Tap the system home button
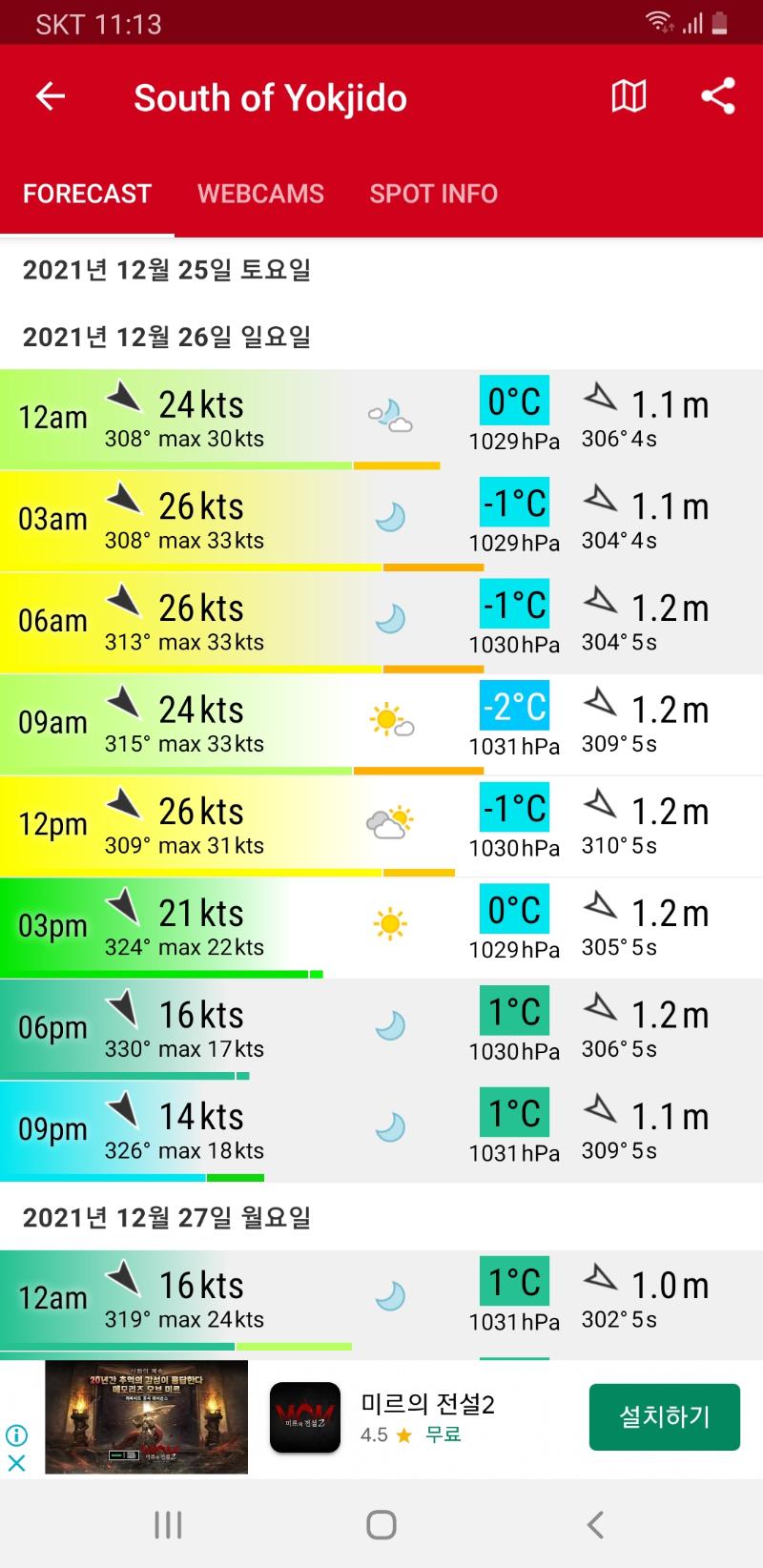Screen dimensions: 763x1568 tap(381, 1524)
